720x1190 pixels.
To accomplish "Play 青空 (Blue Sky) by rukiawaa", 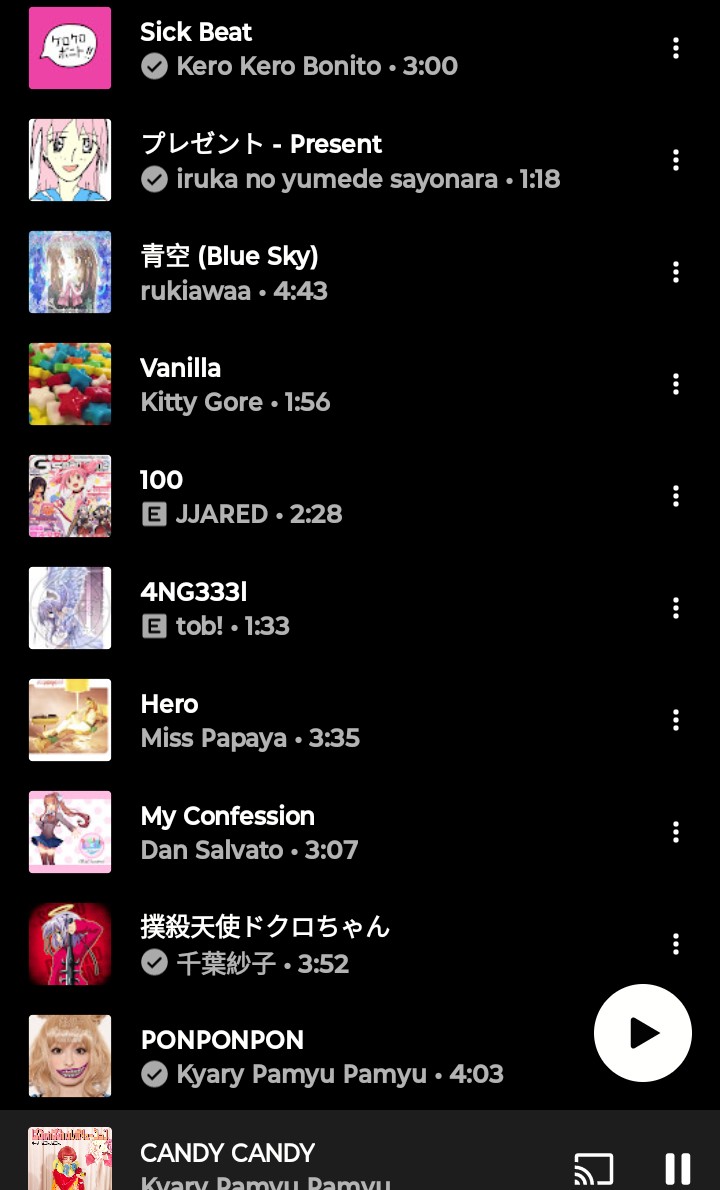I will pos(300,272).
